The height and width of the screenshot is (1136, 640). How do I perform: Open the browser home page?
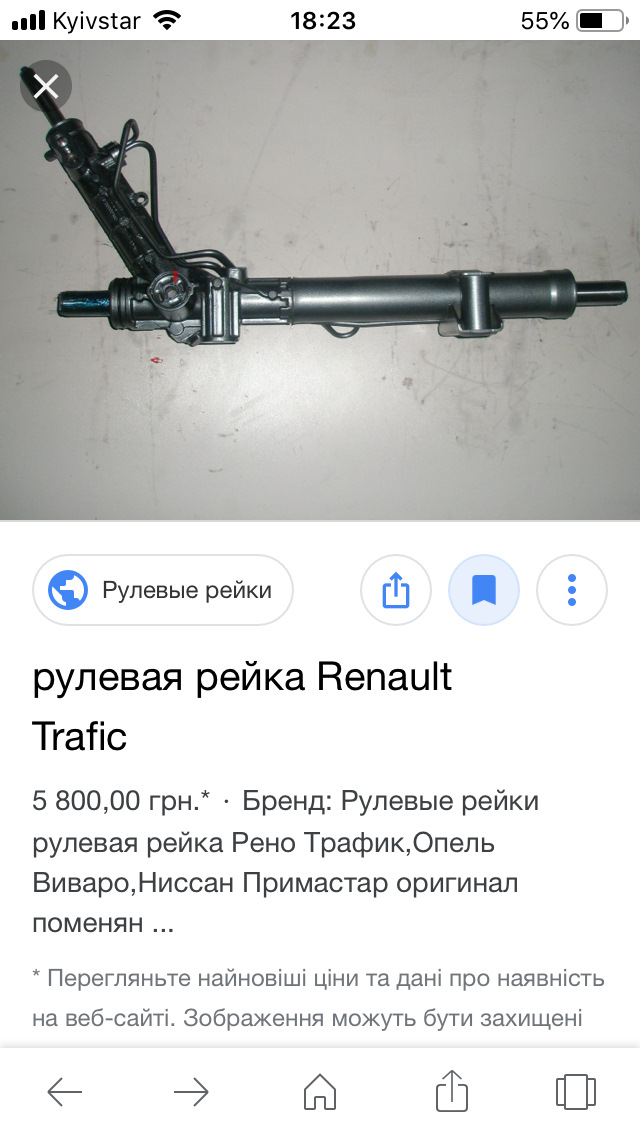(319, 1090)
